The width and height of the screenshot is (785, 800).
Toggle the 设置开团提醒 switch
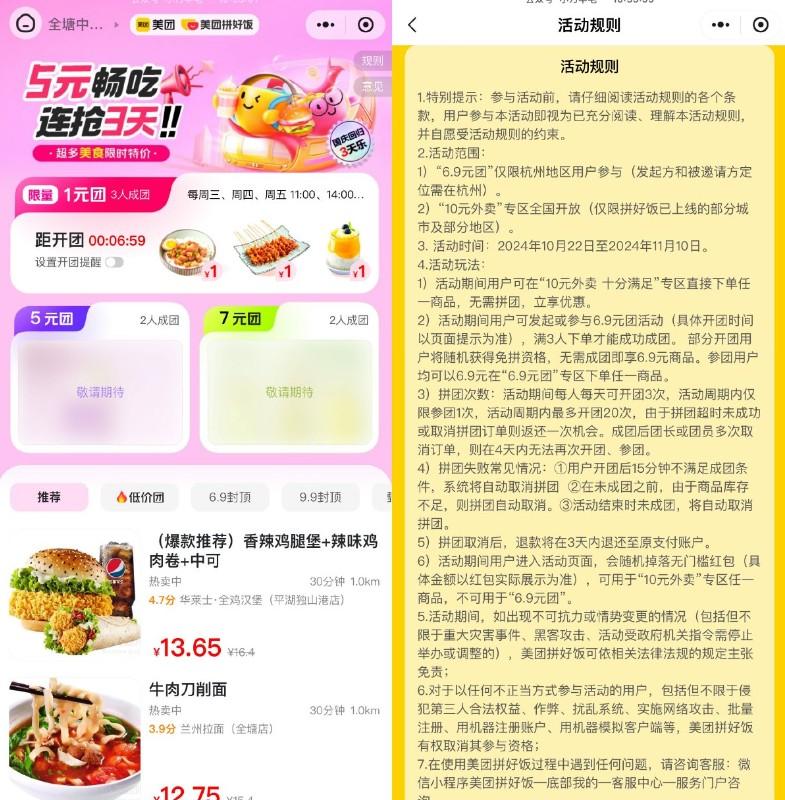[x=114, y=262]
